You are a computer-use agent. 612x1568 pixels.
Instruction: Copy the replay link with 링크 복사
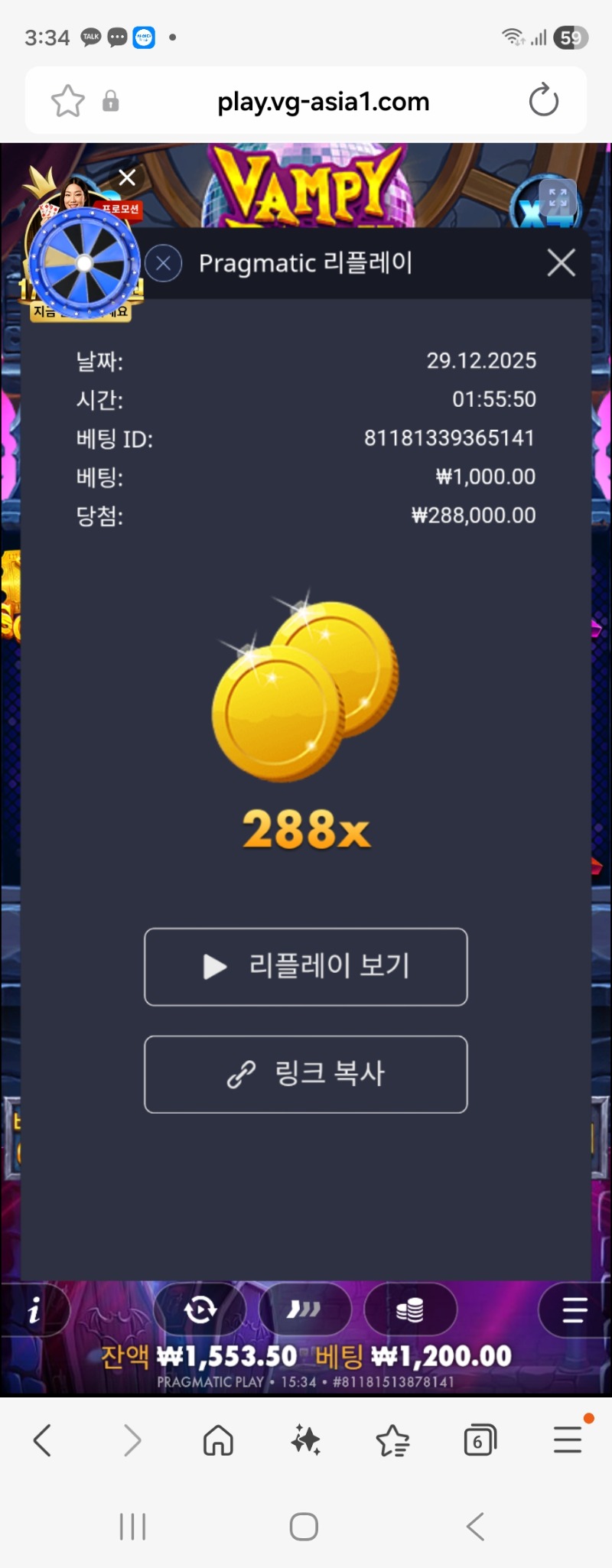[306, 1074]
